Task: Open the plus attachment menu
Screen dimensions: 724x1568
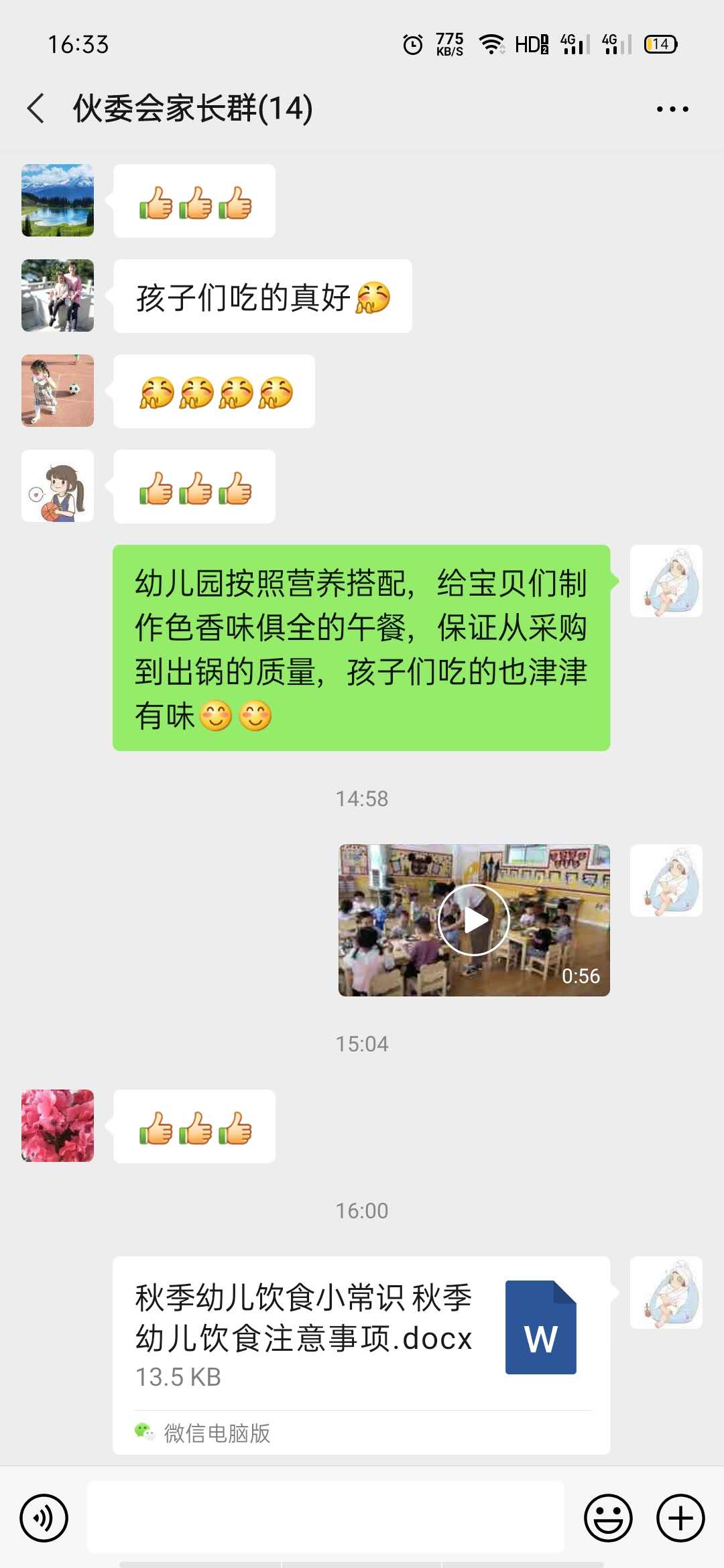Action: [x=680, y=1518]
